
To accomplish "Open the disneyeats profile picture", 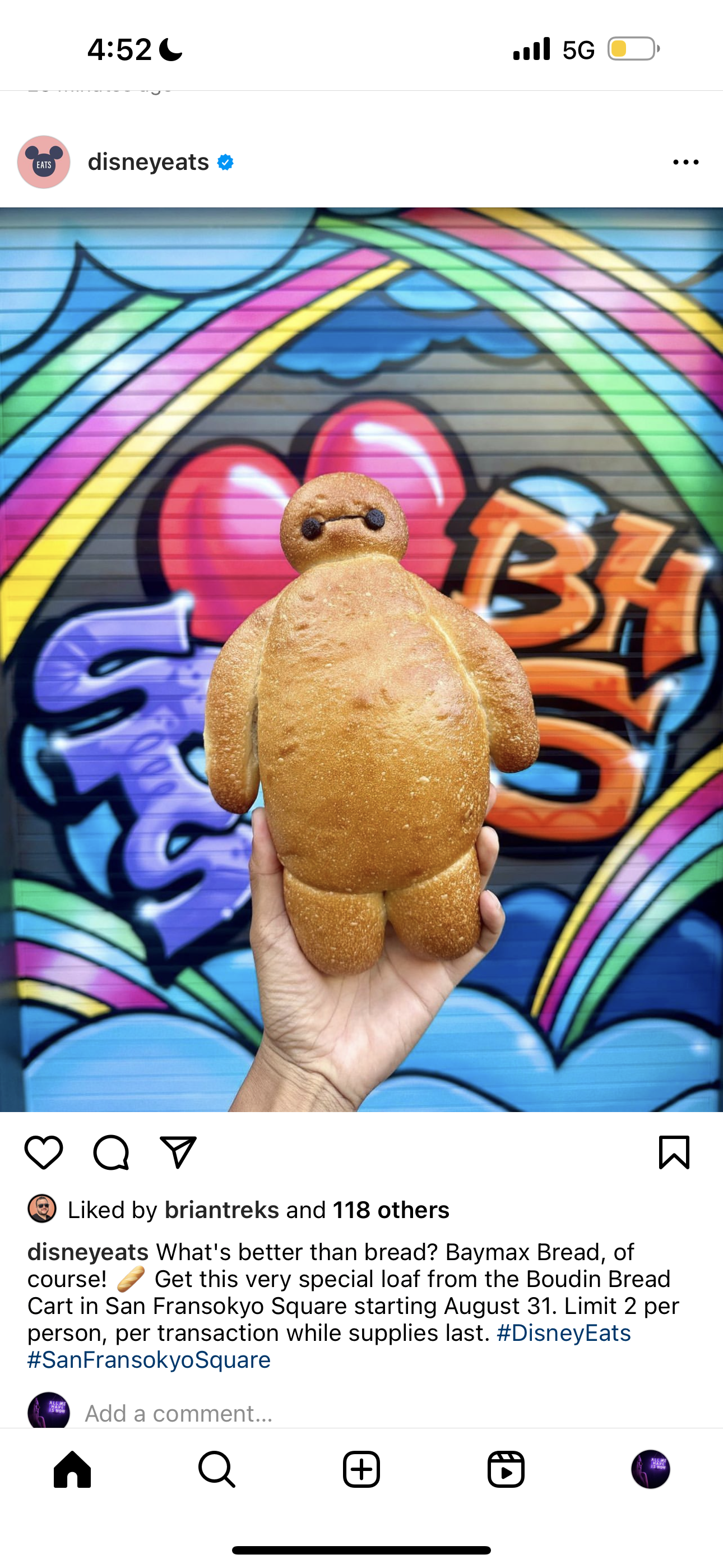I will click(44, 162).
